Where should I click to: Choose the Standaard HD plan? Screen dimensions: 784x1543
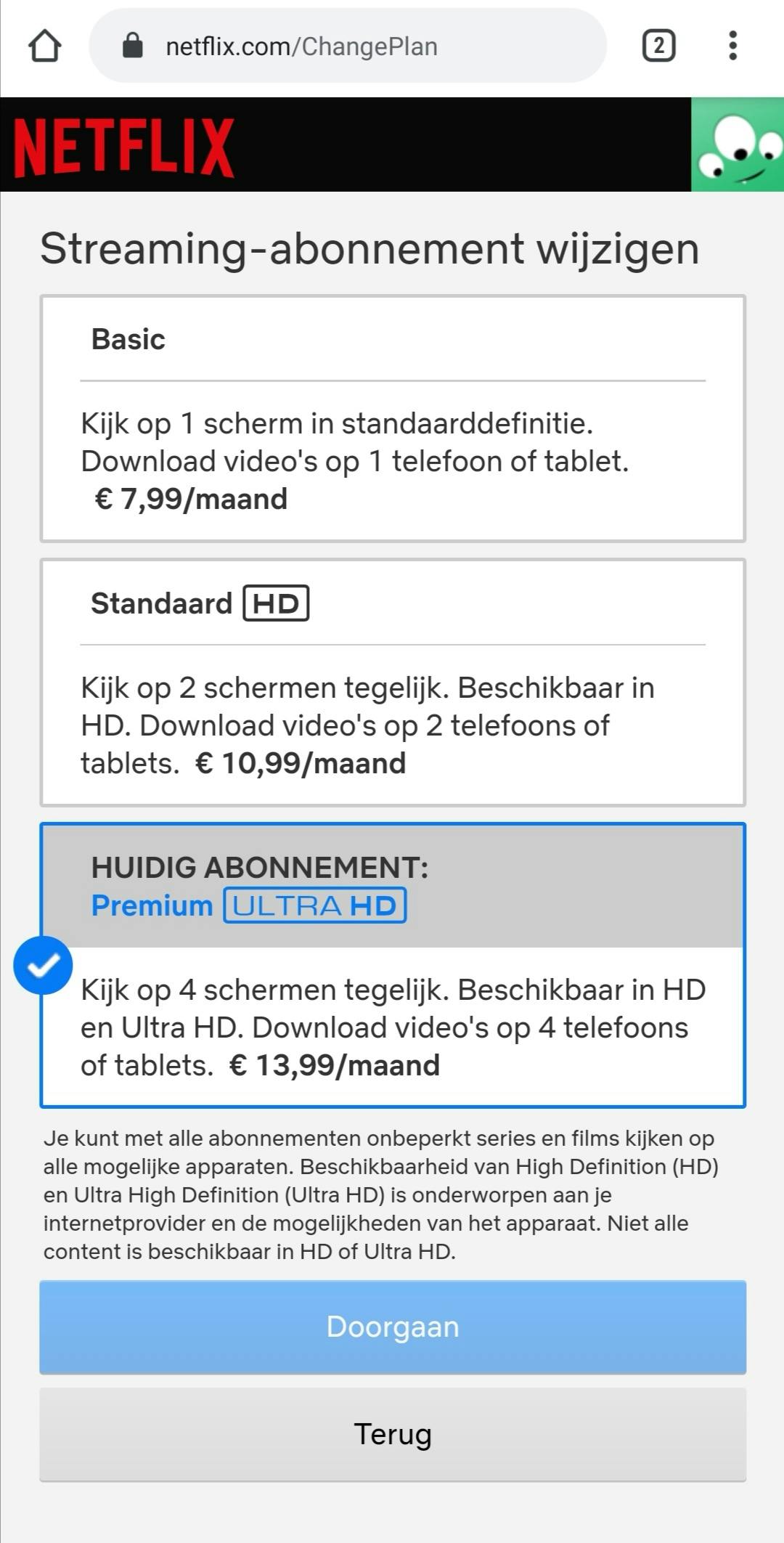pos(392,683)
